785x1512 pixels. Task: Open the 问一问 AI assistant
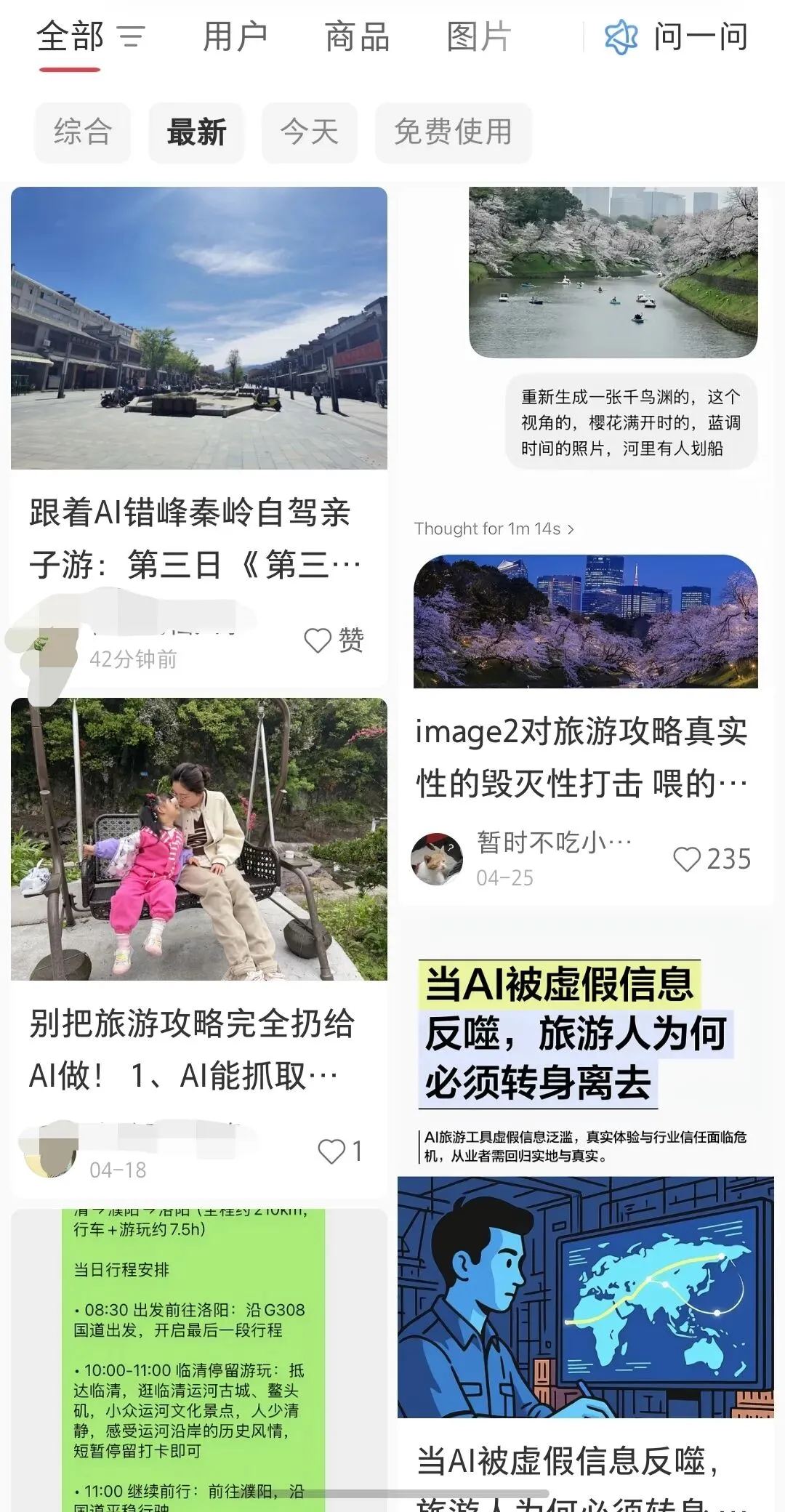676,37
